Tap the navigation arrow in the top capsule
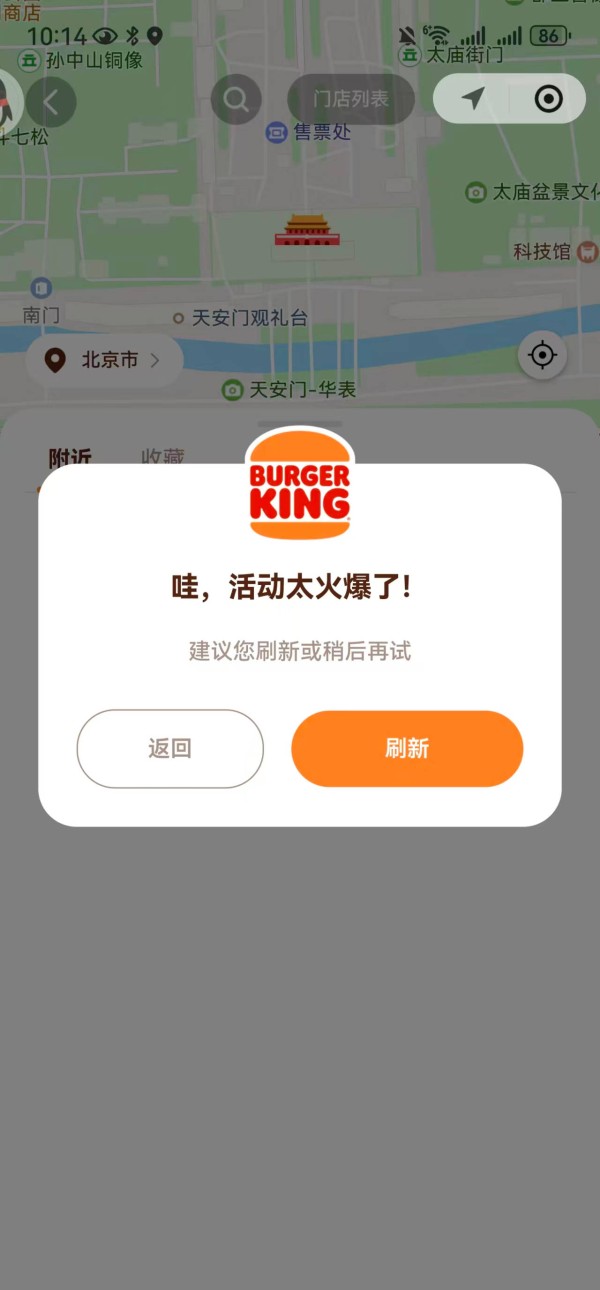Viewport: 600px width, 1290px height. (x=473, y=98)
